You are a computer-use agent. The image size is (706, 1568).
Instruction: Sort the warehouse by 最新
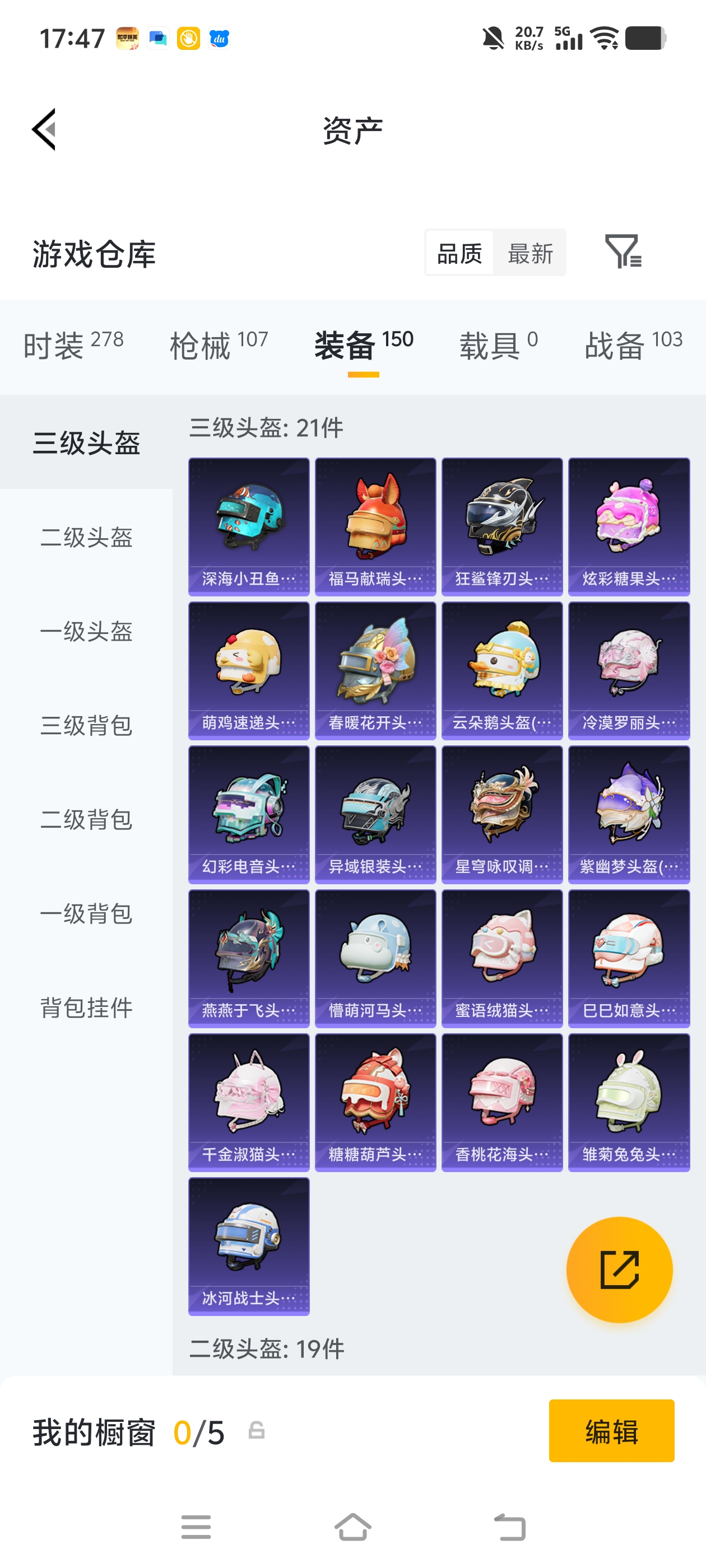530,253
